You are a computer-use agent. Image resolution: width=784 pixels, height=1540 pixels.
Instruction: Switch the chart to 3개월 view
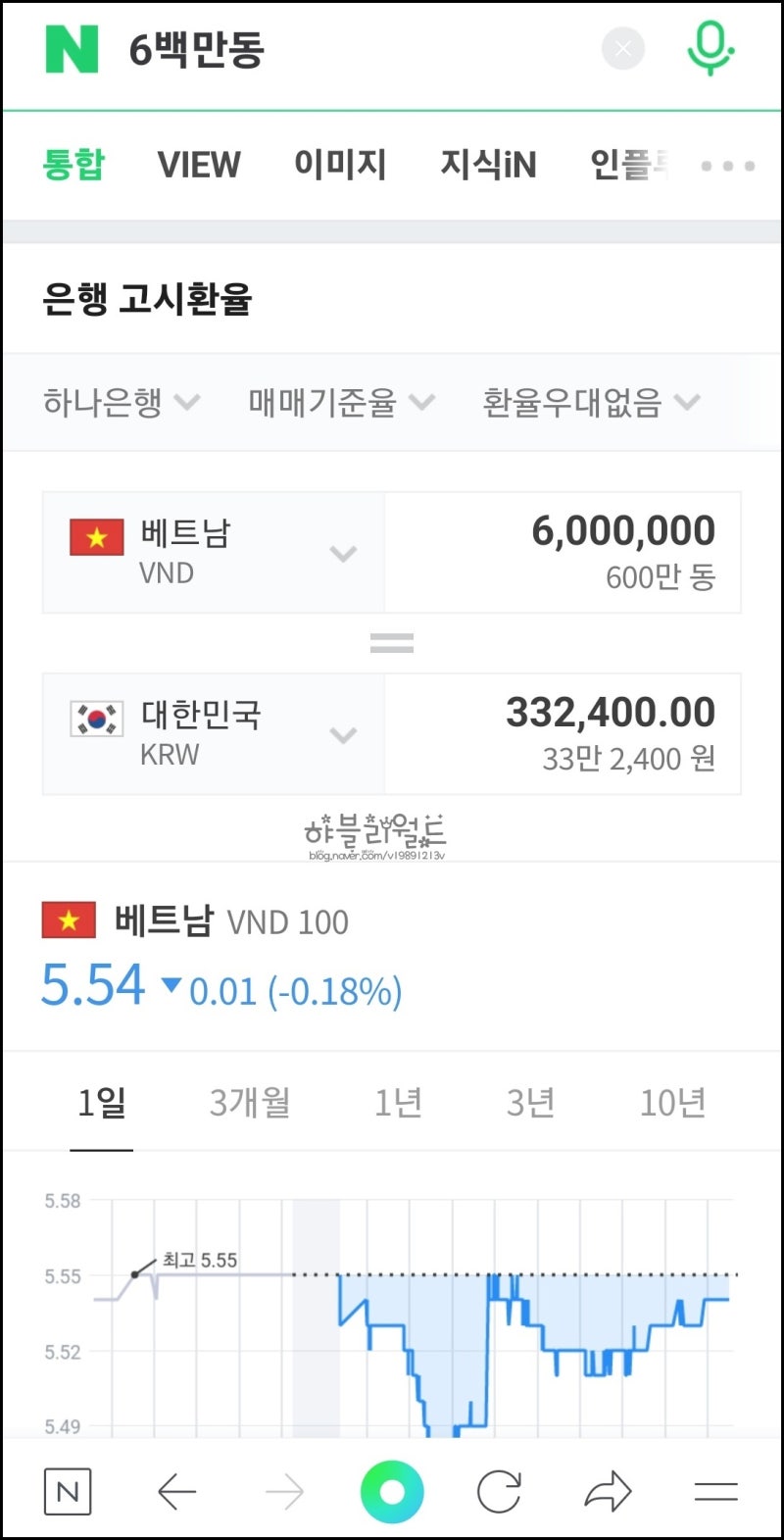pyautogui.click(x=250, y=1102)
